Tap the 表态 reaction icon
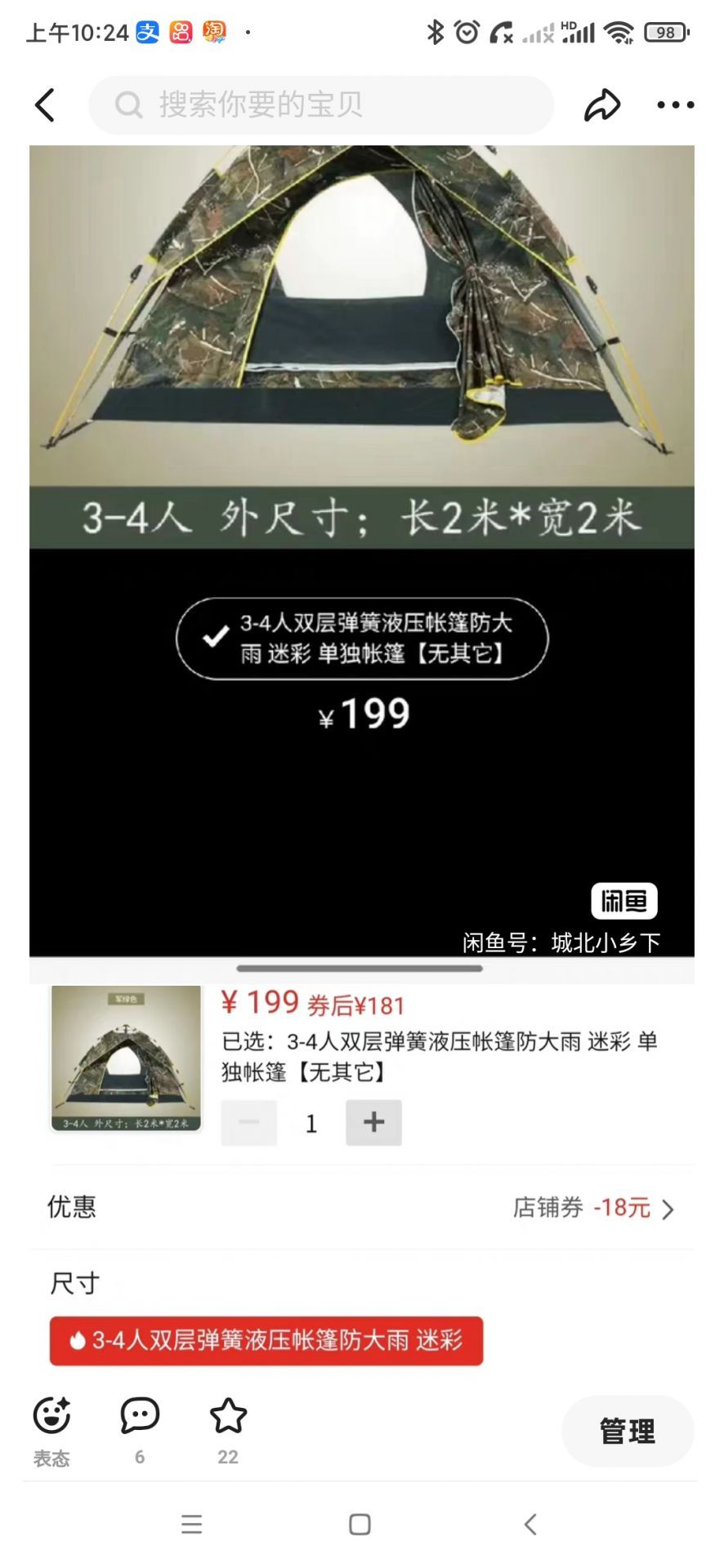 pyautogui.click(x=51, y=1430)
